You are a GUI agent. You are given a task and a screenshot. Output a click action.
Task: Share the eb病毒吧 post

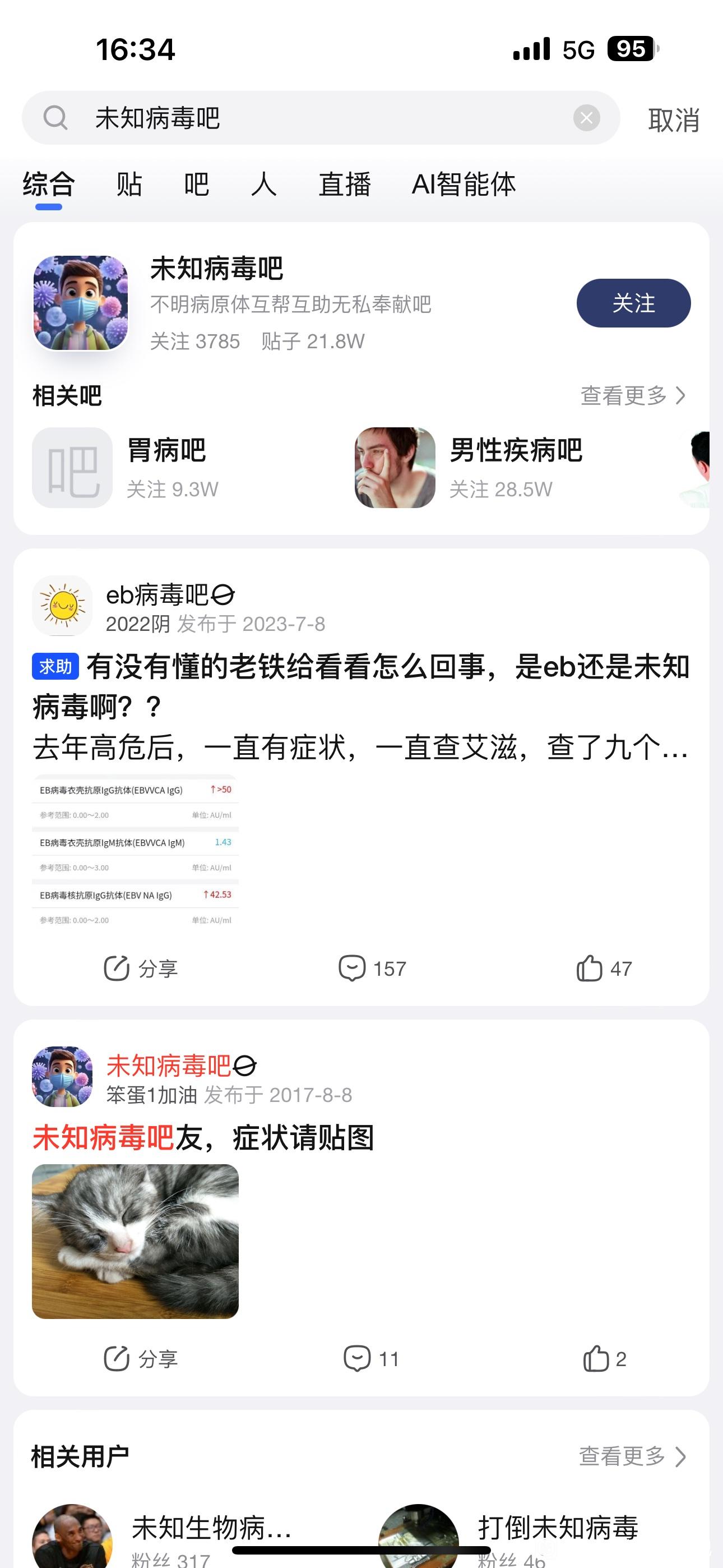coord(141,969)
